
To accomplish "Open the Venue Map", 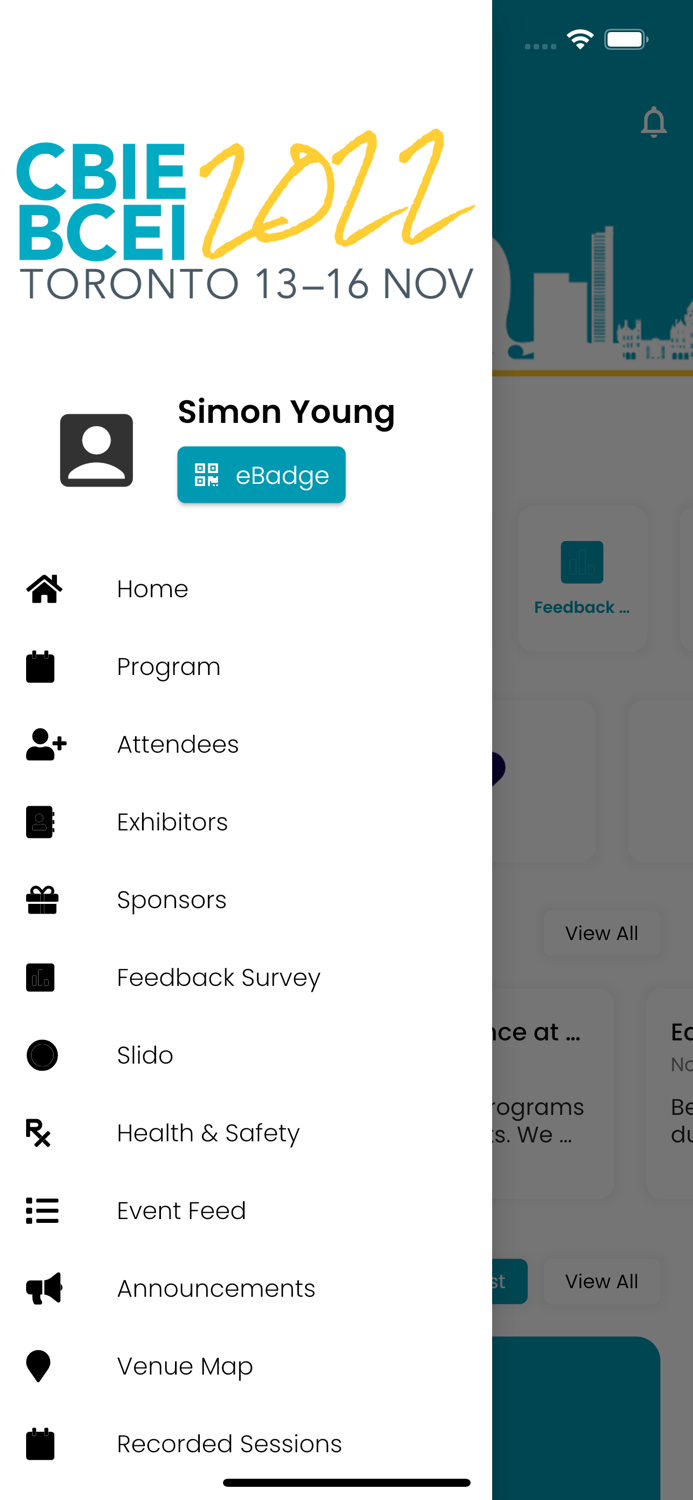I will [x=185, y=1366].
